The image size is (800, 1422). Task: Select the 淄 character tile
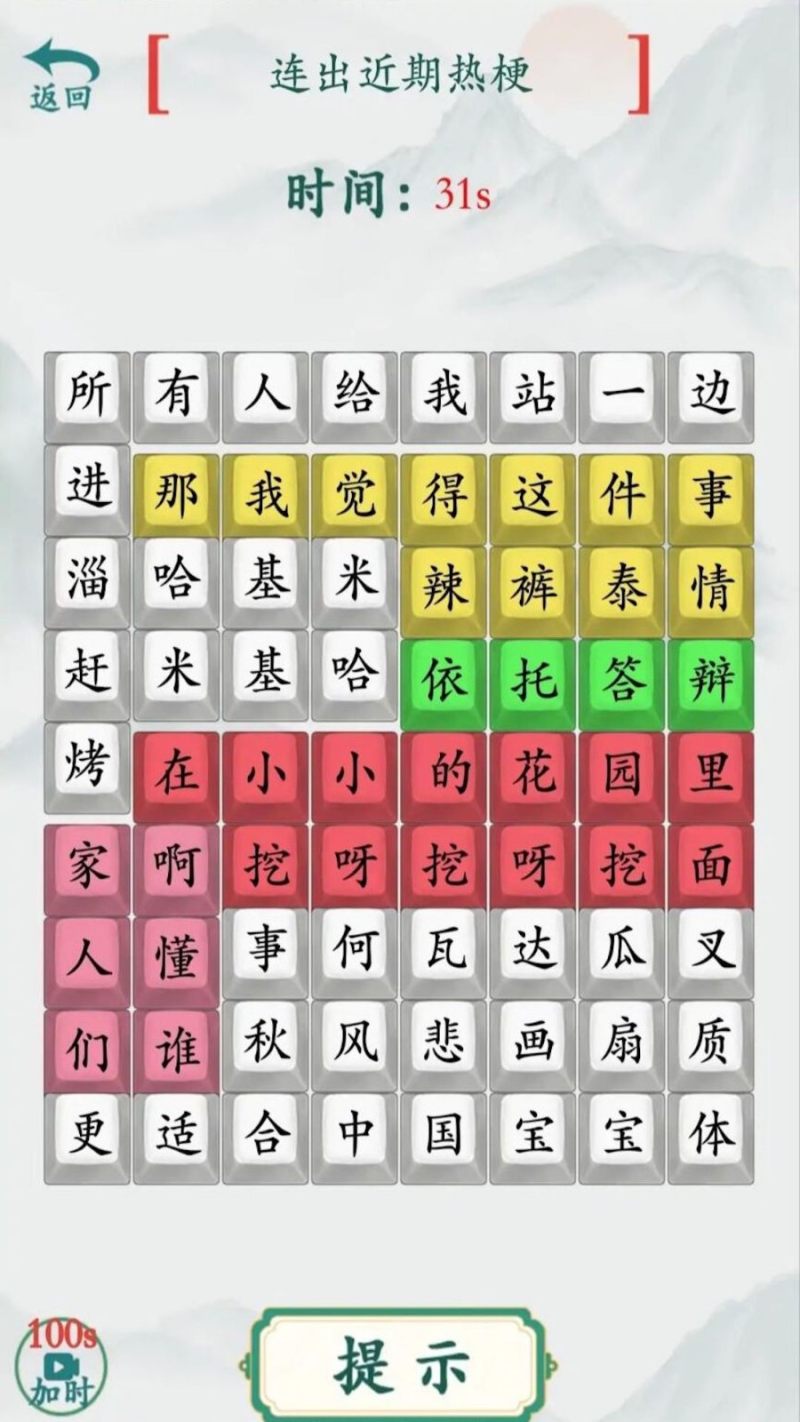coord(87,579)
